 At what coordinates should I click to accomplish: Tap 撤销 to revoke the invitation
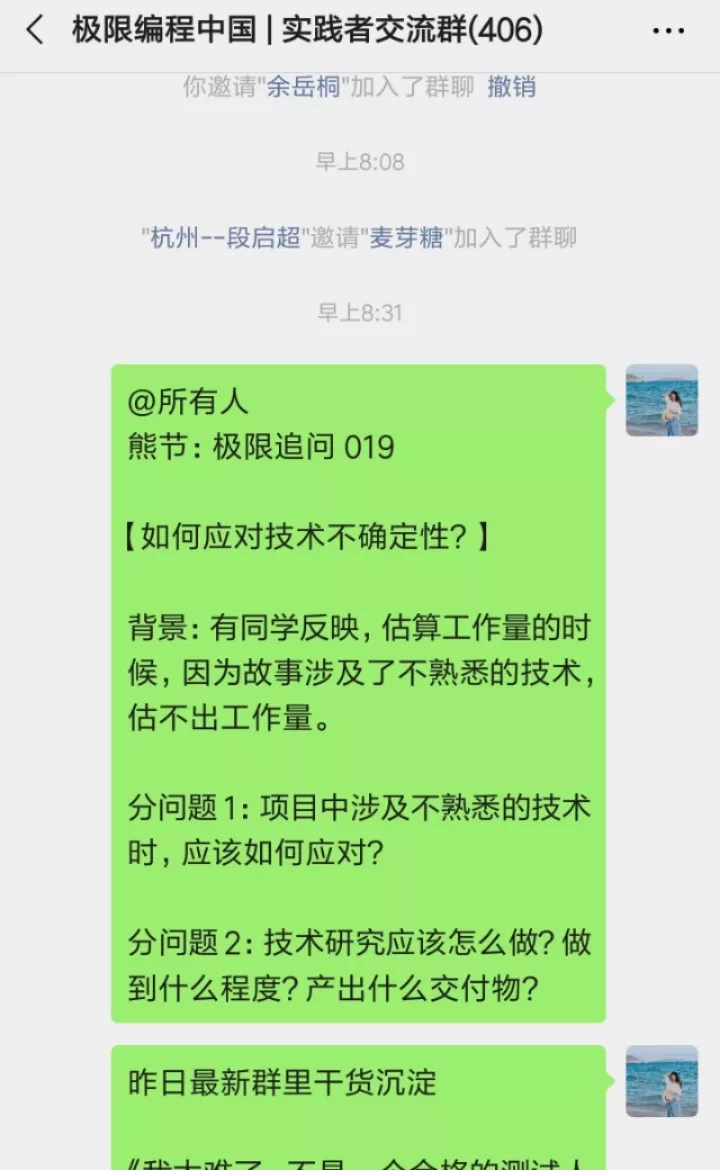pyautogui.click(x=511, y=87)
